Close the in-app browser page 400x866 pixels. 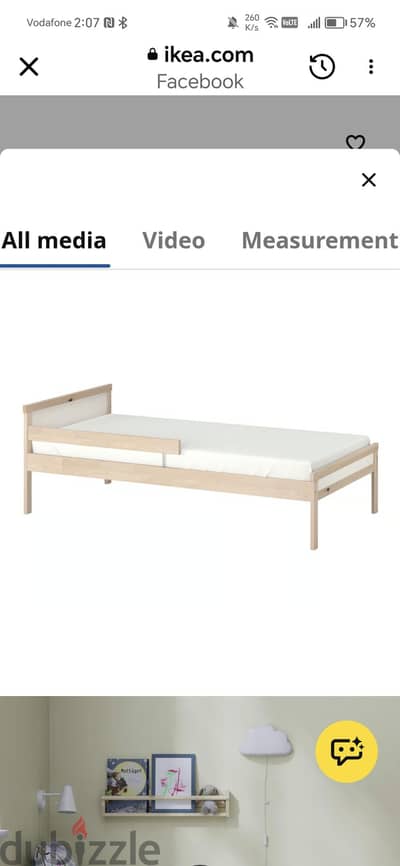tap(29, 67)
